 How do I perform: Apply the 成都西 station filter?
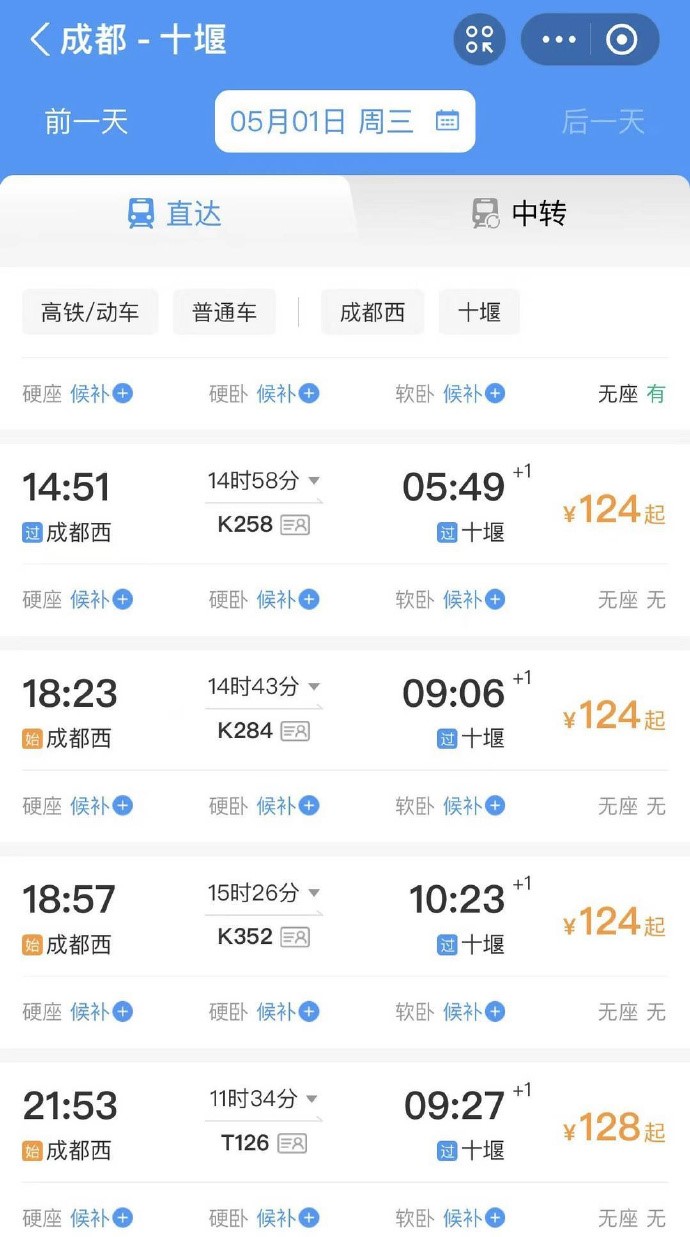click(x=372, y=312)
